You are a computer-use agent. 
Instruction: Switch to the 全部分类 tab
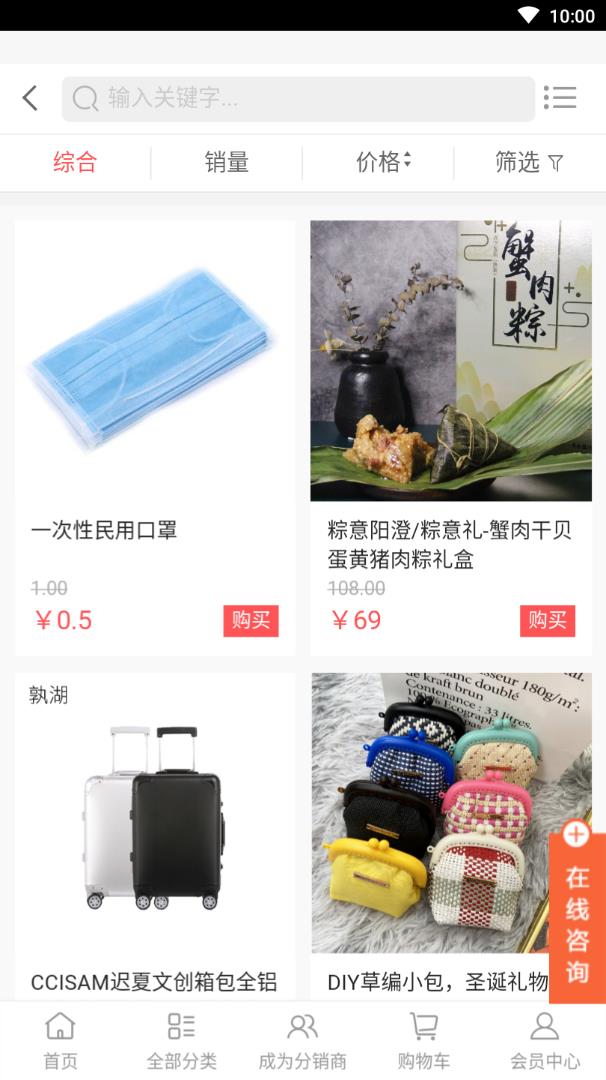coord(181,1040)
